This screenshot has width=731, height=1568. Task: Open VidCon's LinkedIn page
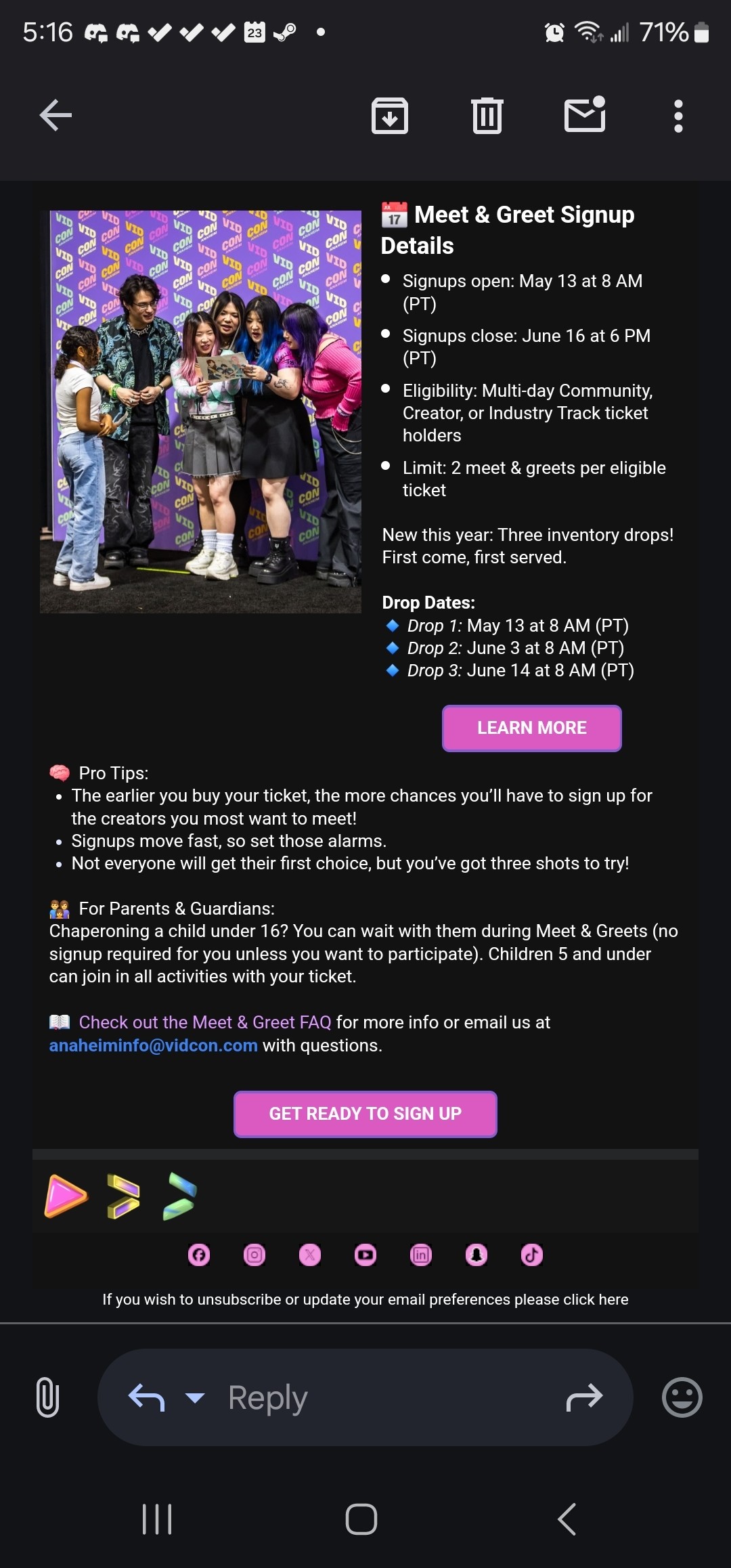click(421, 1255)
